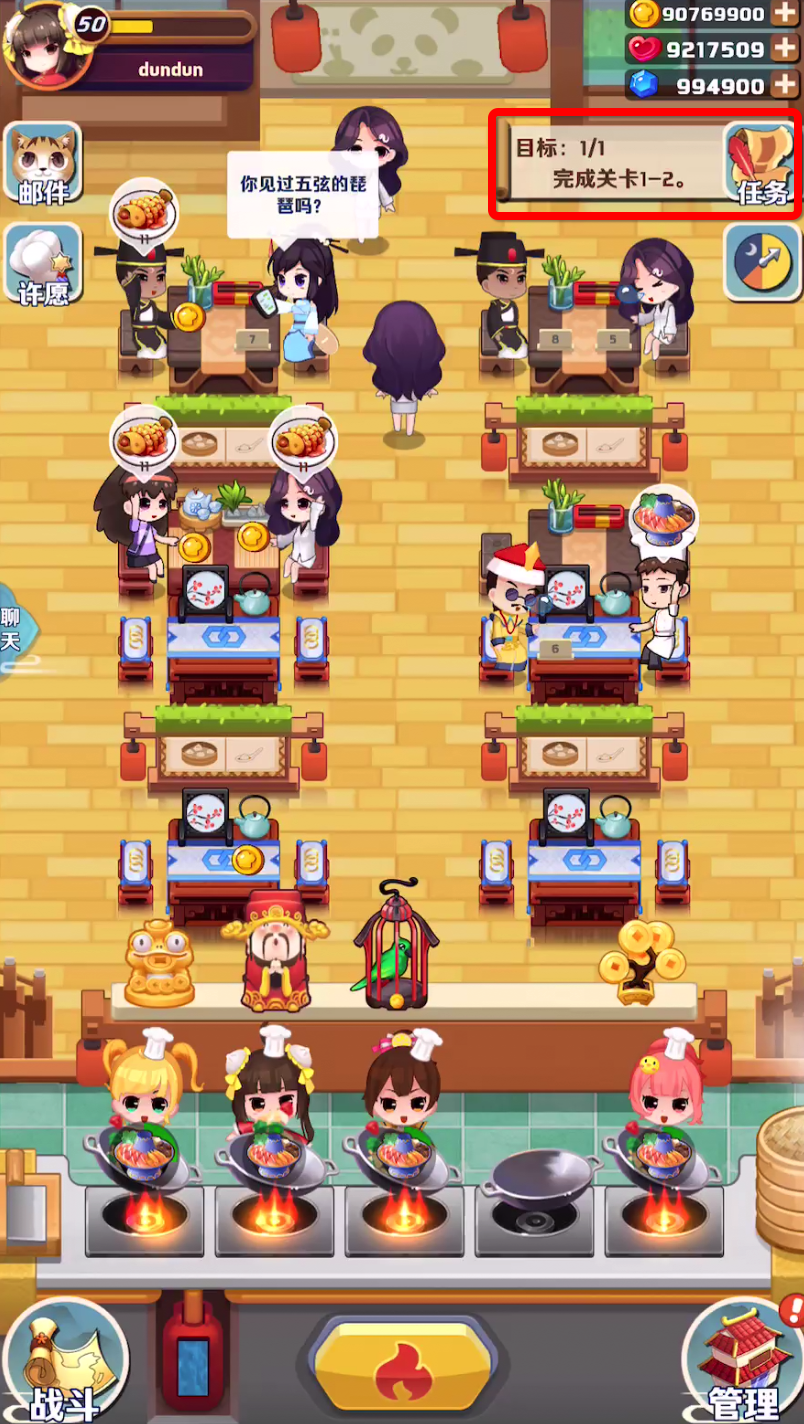This screenshot has height=1424, width=804.
Task: Tap the day-night clock icon
Action: 763,262
